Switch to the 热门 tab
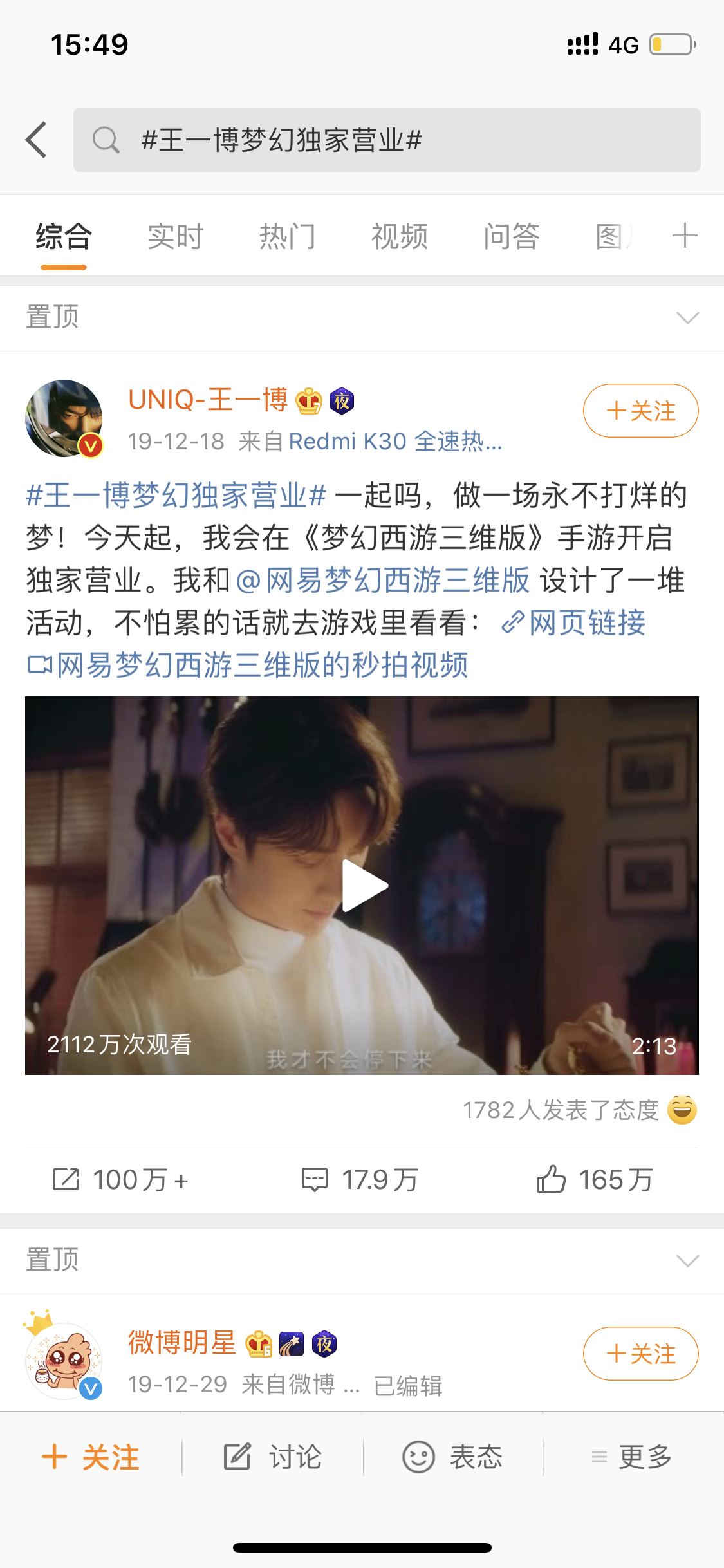This screenshot has width=724, height=1568. 287,236
